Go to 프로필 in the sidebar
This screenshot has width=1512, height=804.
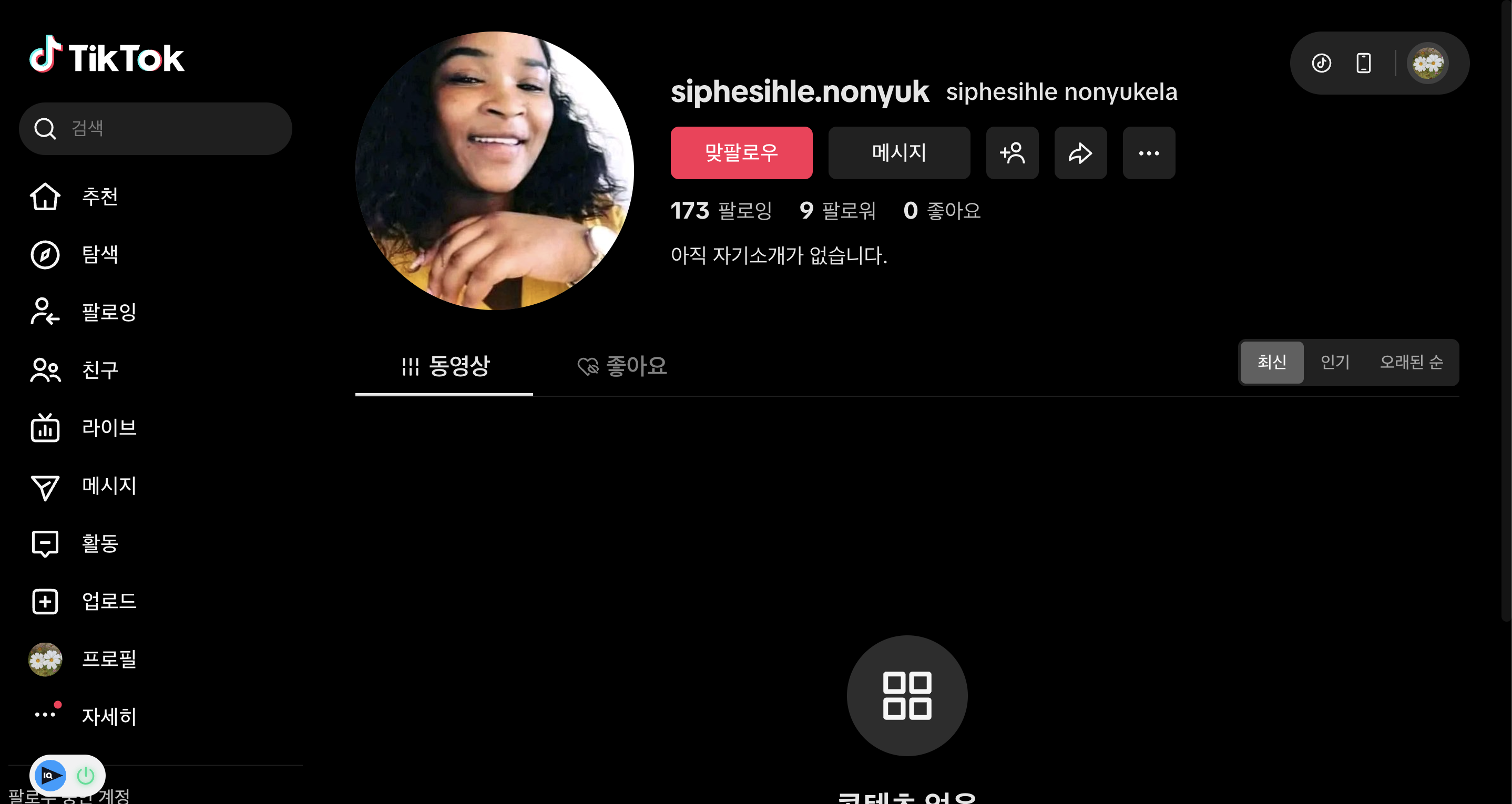click(x=109, y=658)
